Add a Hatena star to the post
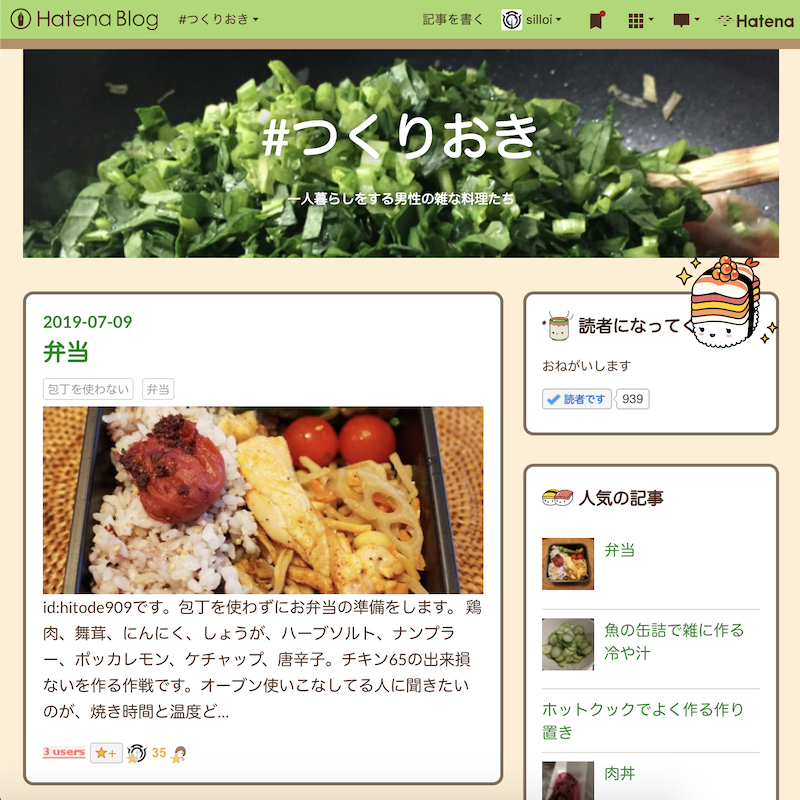The height and width of the screenshot is (800, 800). click(x=106, y=753)
